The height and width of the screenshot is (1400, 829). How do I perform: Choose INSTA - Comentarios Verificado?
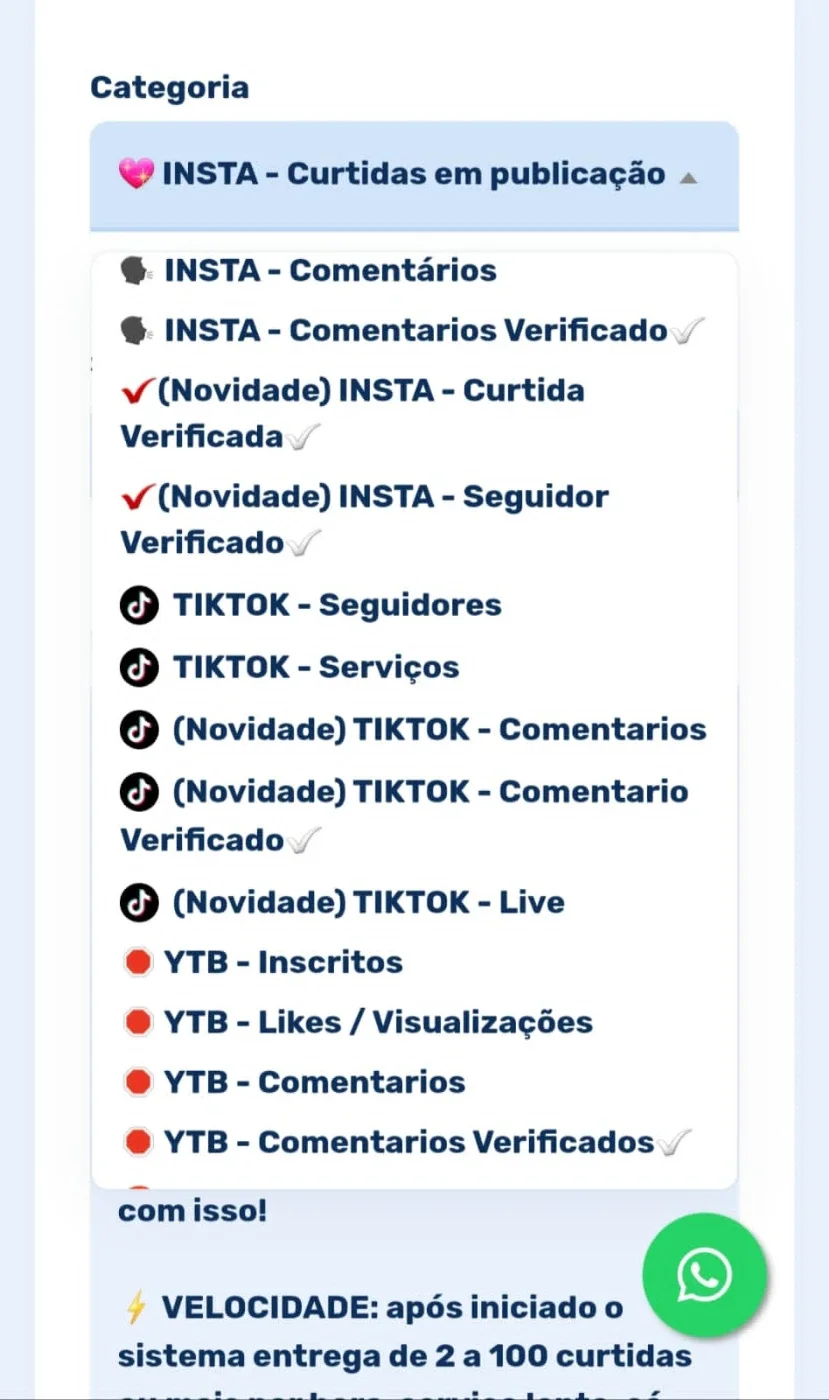pos(414,330)
